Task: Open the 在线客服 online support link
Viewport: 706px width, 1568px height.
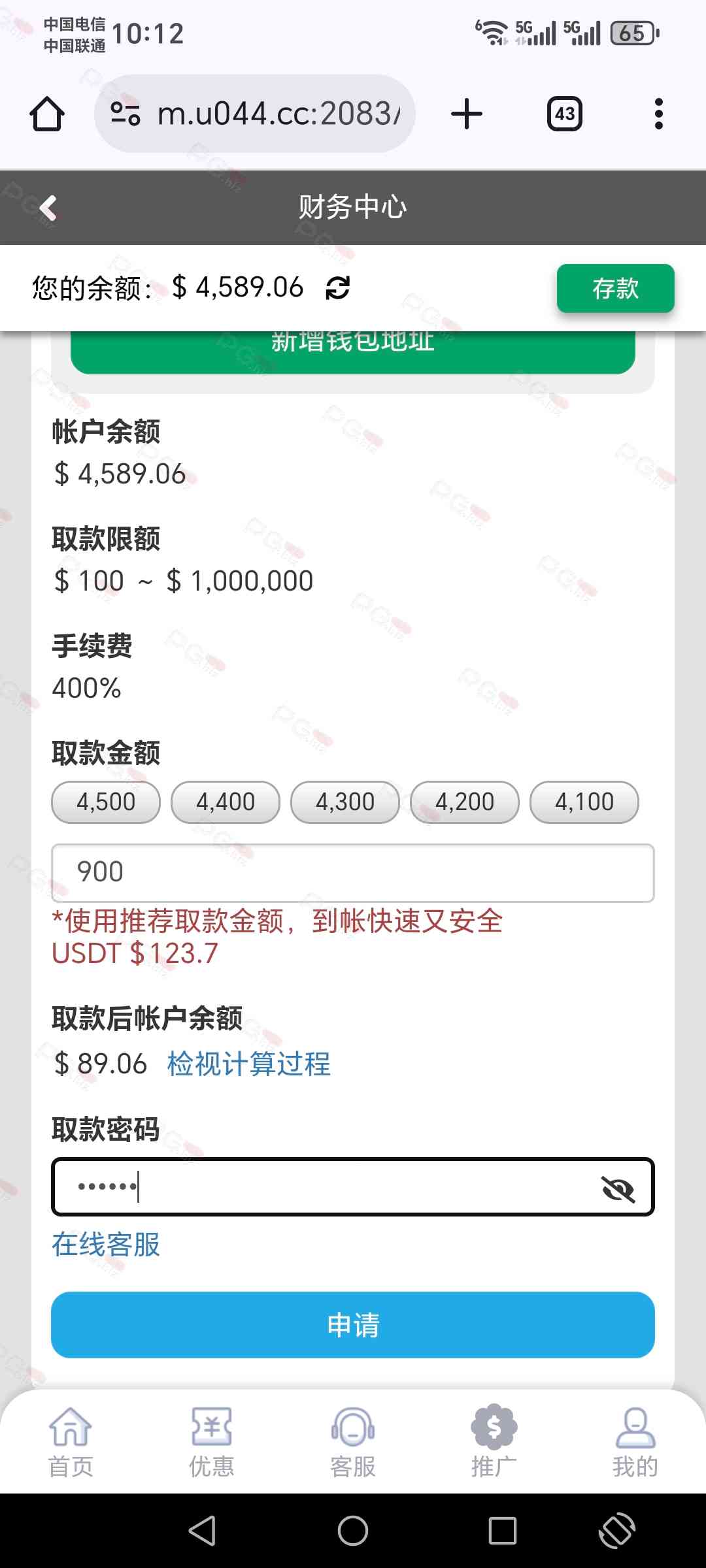Action: [106, 1245]
